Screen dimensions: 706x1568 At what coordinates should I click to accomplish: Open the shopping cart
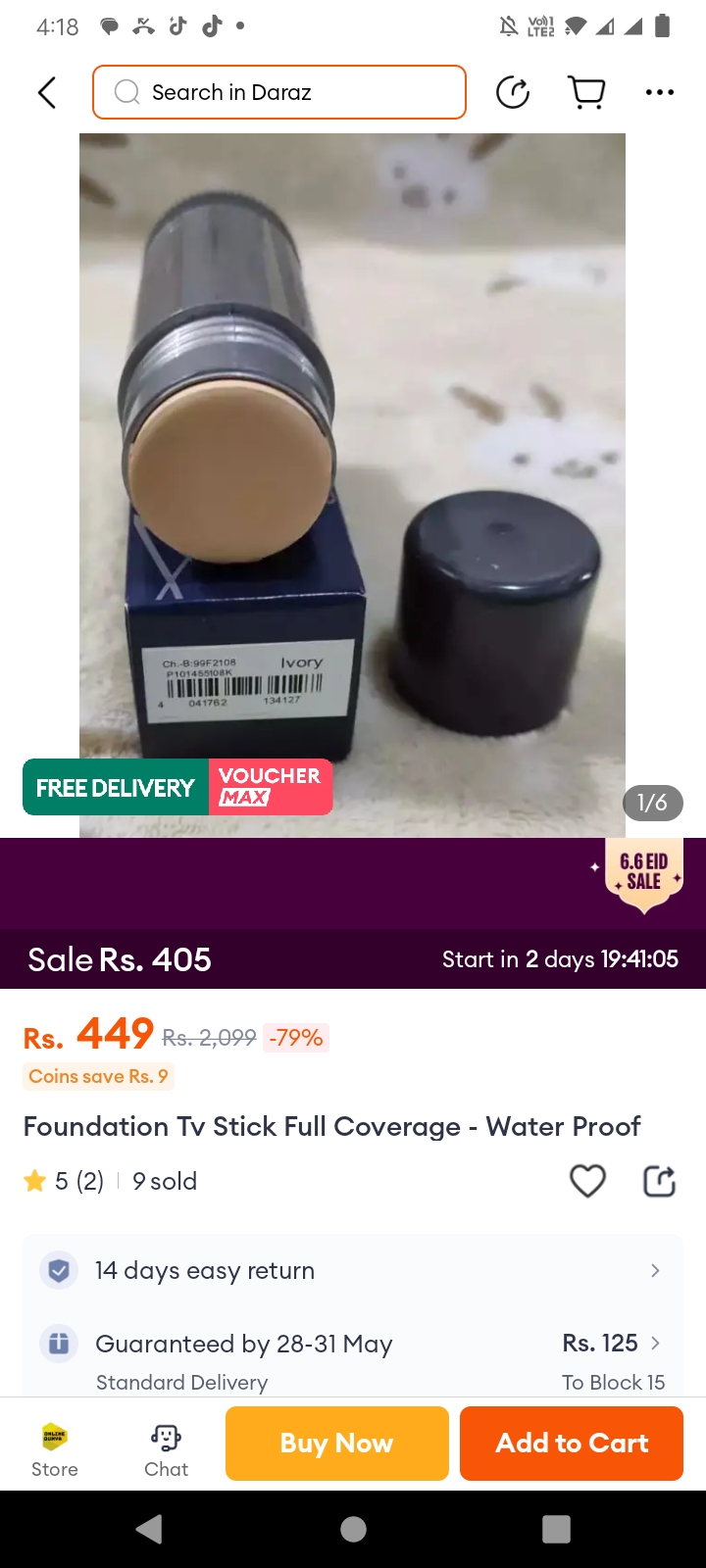tap(586, 93)
